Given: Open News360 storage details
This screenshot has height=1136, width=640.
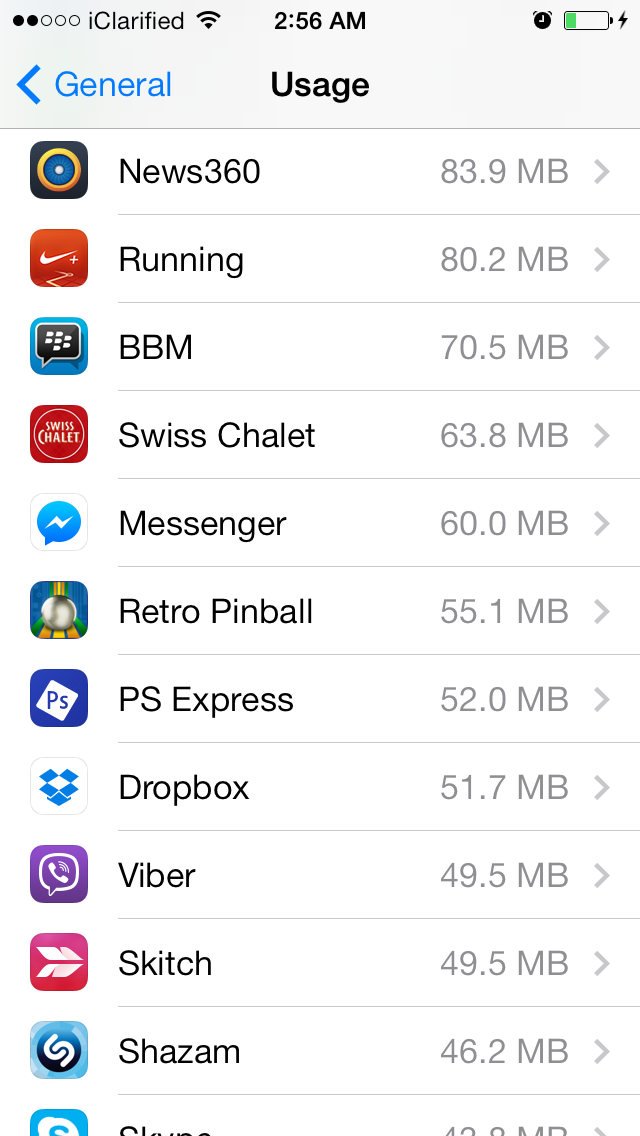Looking at the screenshot, I should point(320,172).
